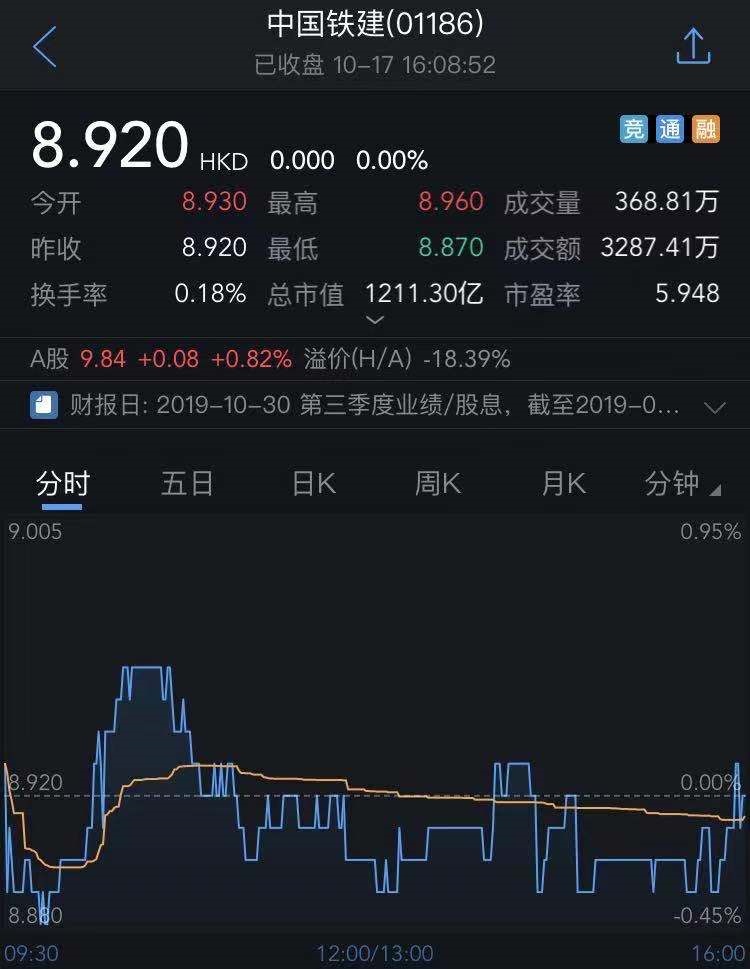Switch to the 分时 chart tab
Viewport: 750px width, 969px height.
(62, 484)
